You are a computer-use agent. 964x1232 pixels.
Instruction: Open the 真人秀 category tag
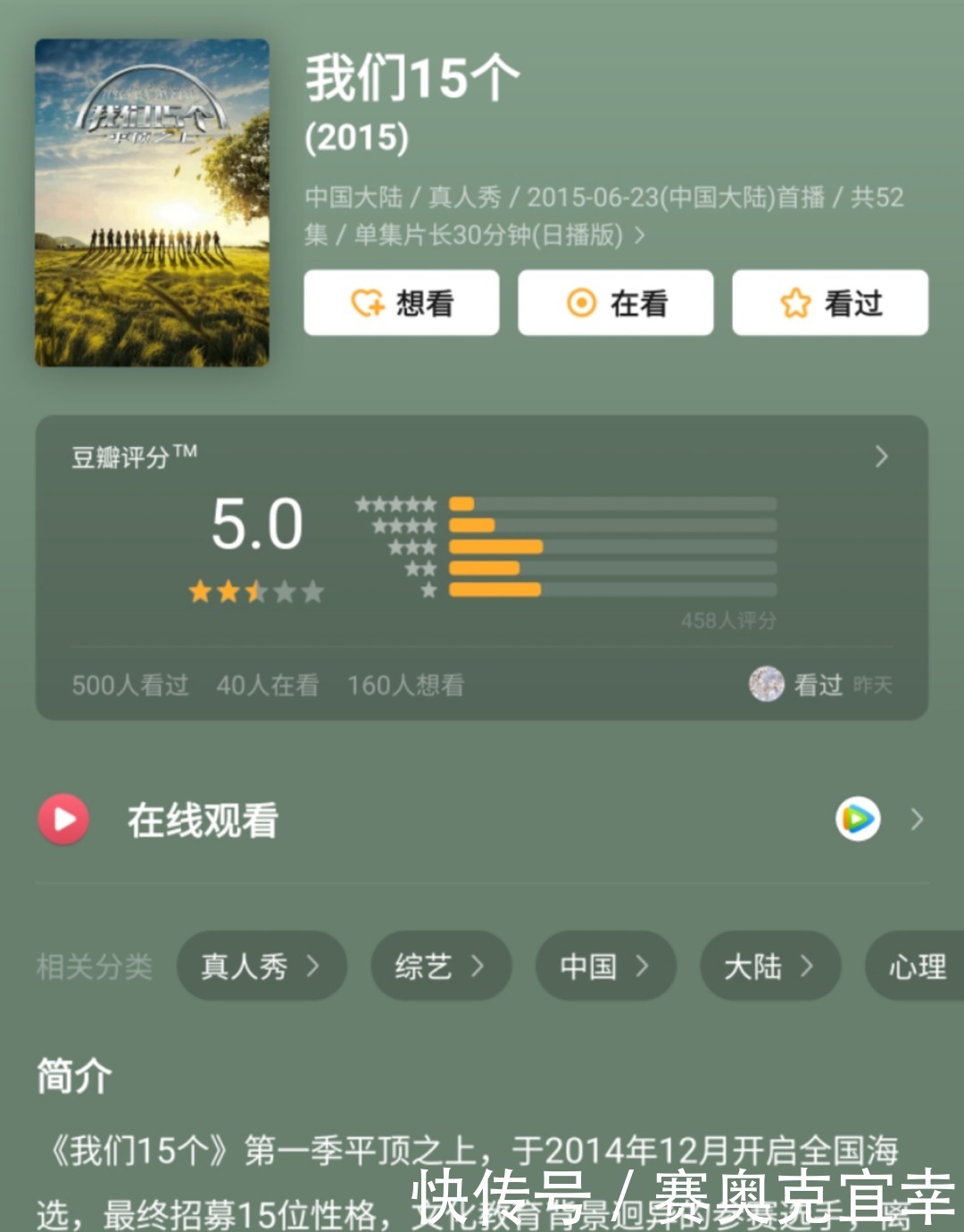click(x=261, y=966)
